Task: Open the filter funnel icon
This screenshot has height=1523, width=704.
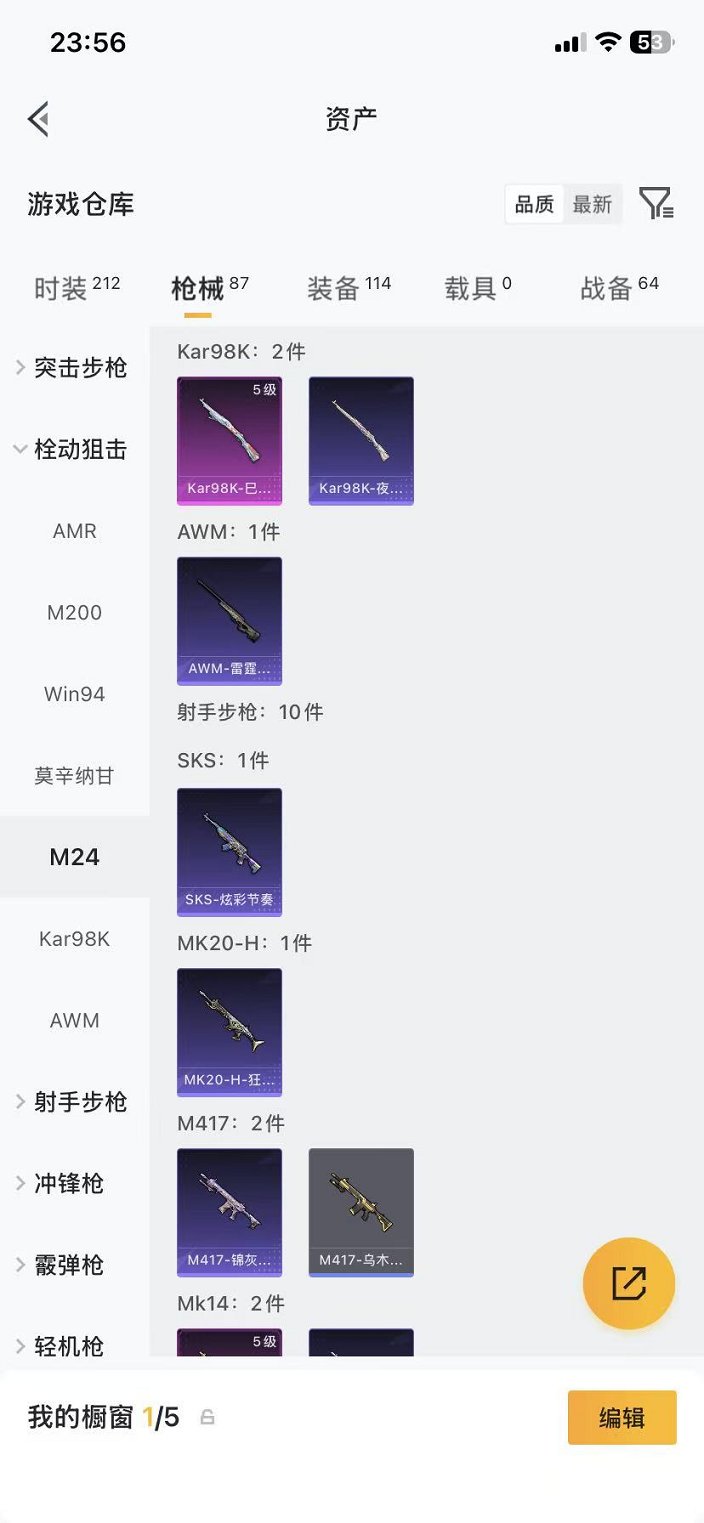Action: click(656, 204)
